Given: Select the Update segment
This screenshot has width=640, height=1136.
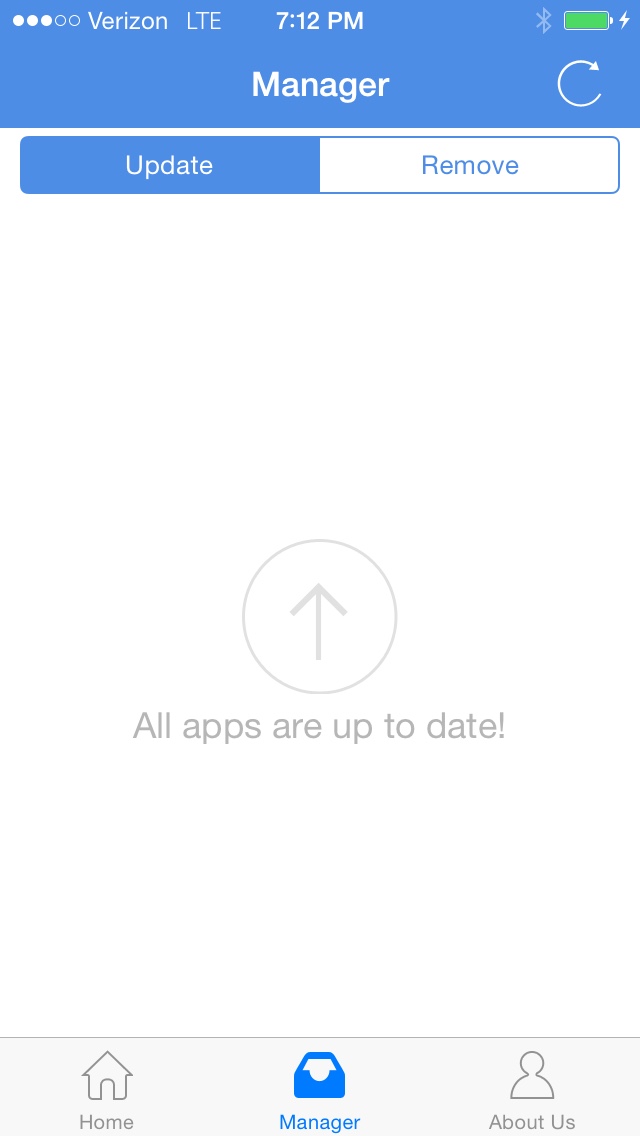Looking at the screenshot, I should pos(170,165).
